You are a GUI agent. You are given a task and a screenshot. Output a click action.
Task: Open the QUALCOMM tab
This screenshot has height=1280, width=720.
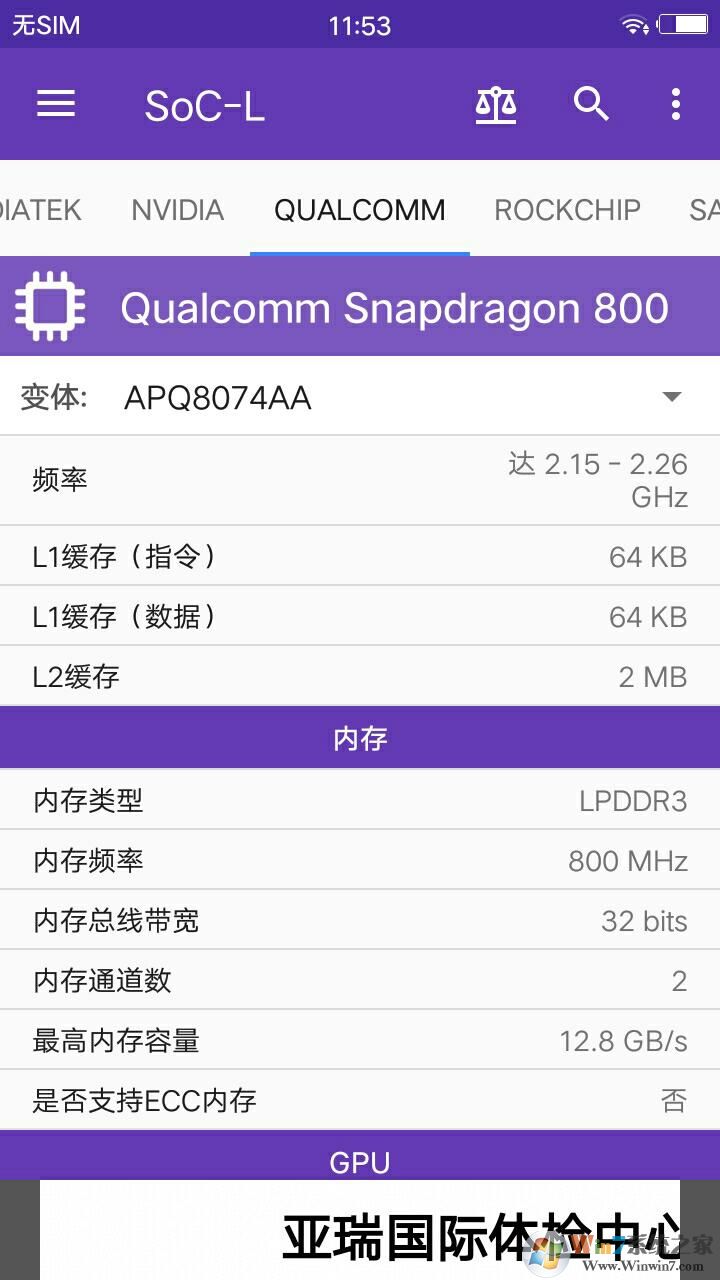[x=360, y=210]
